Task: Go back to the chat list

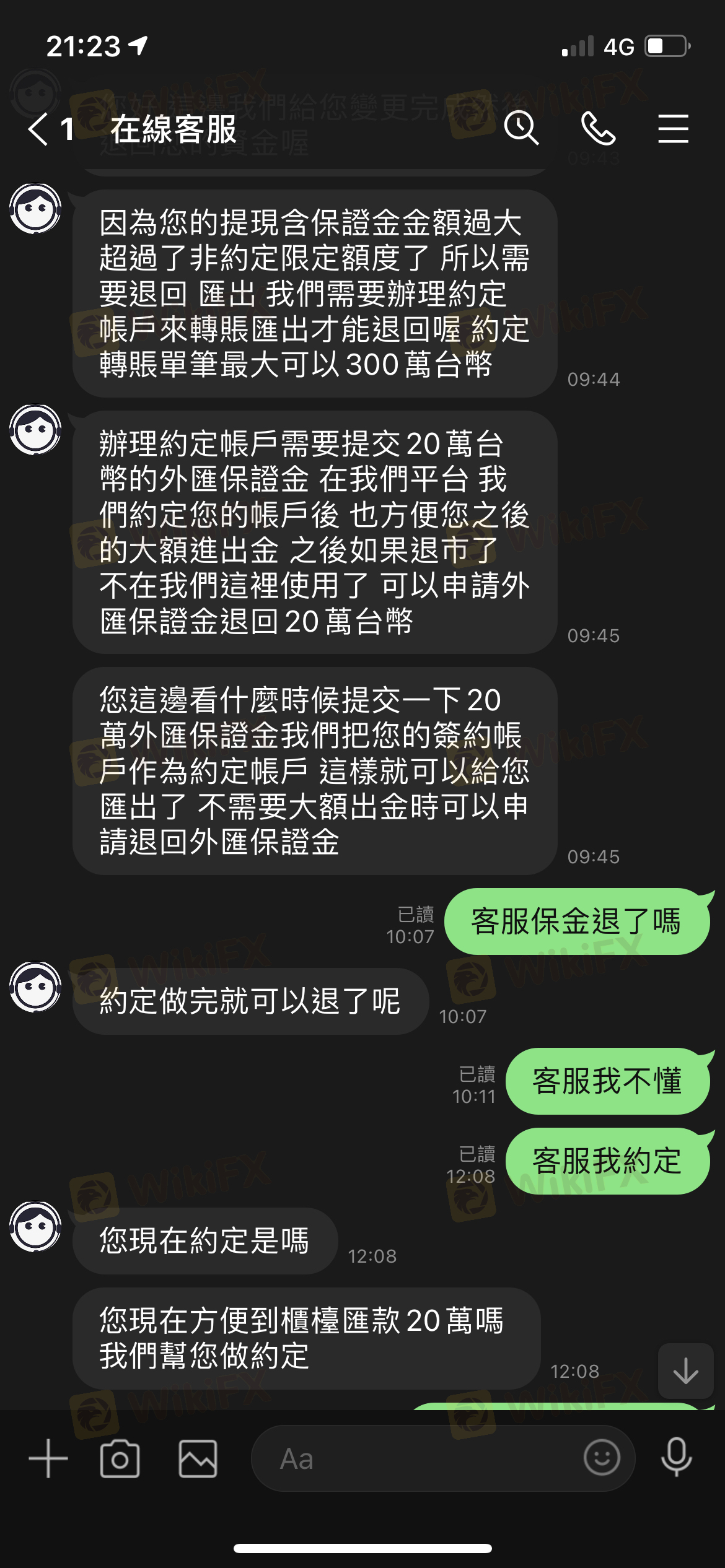Action: pyautogui.click(x=38, y=129)
